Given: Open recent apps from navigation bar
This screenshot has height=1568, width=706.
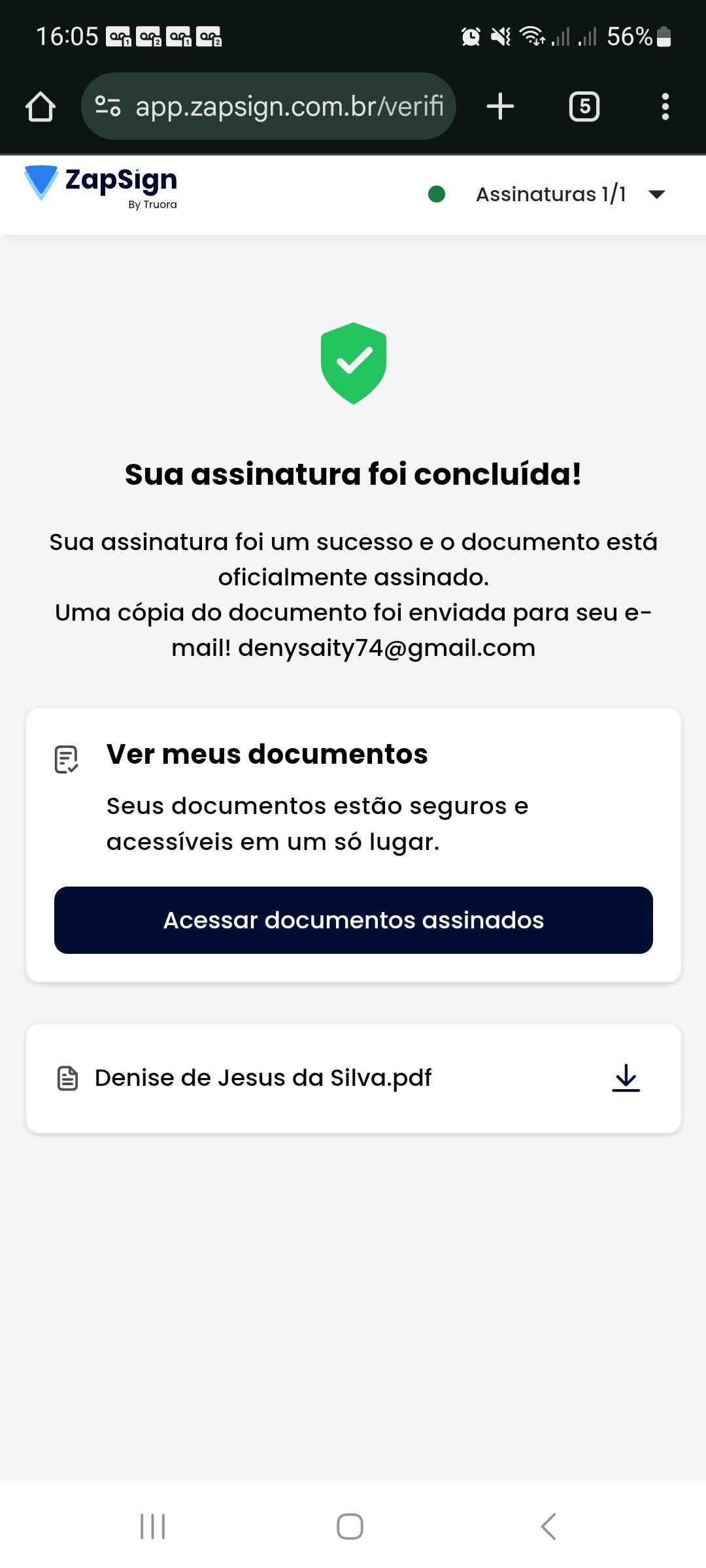Looking at the screenshot, I should coord(153,1527).
